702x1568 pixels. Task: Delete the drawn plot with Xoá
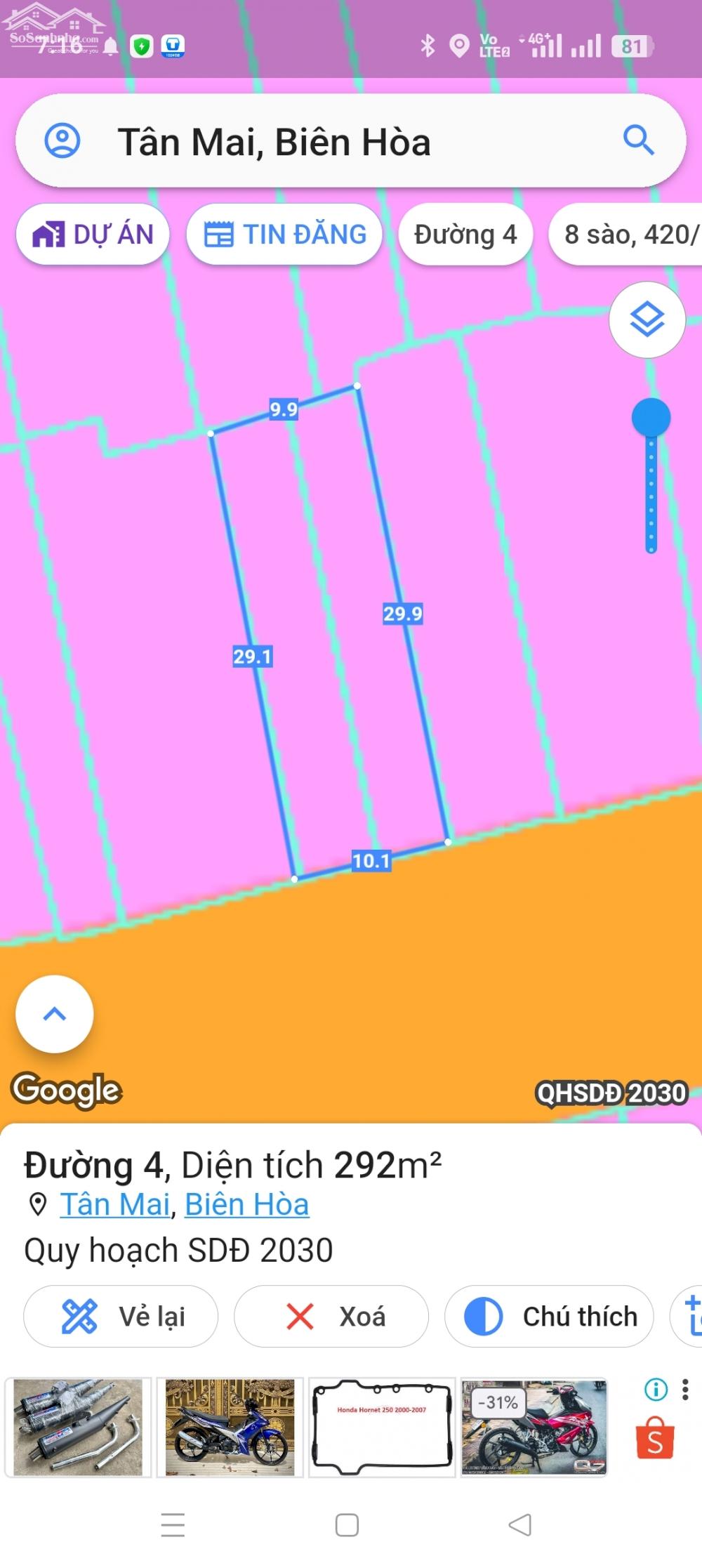[x=331, y=1316]
